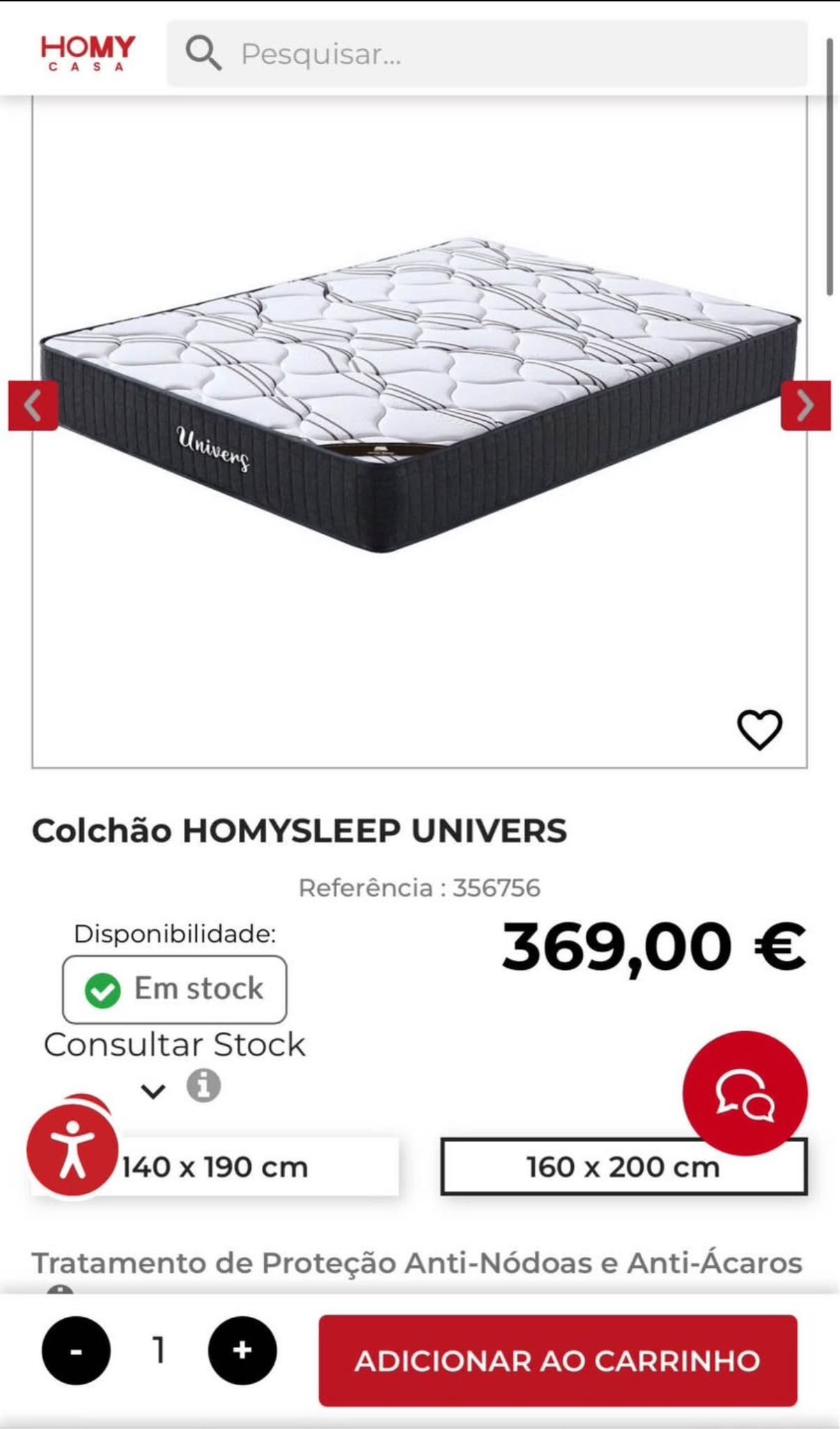Decrease quantity with the minus button

pos(76,1350)
